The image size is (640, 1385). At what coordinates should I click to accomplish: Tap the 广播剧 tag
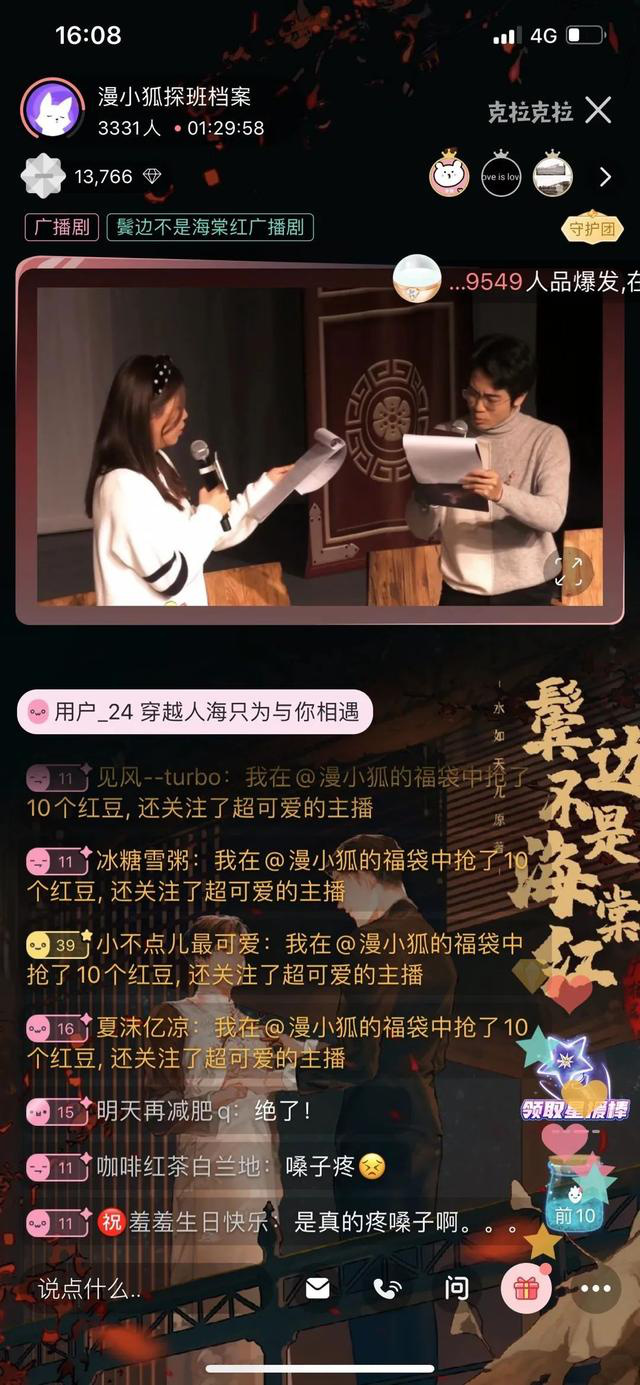62,227
